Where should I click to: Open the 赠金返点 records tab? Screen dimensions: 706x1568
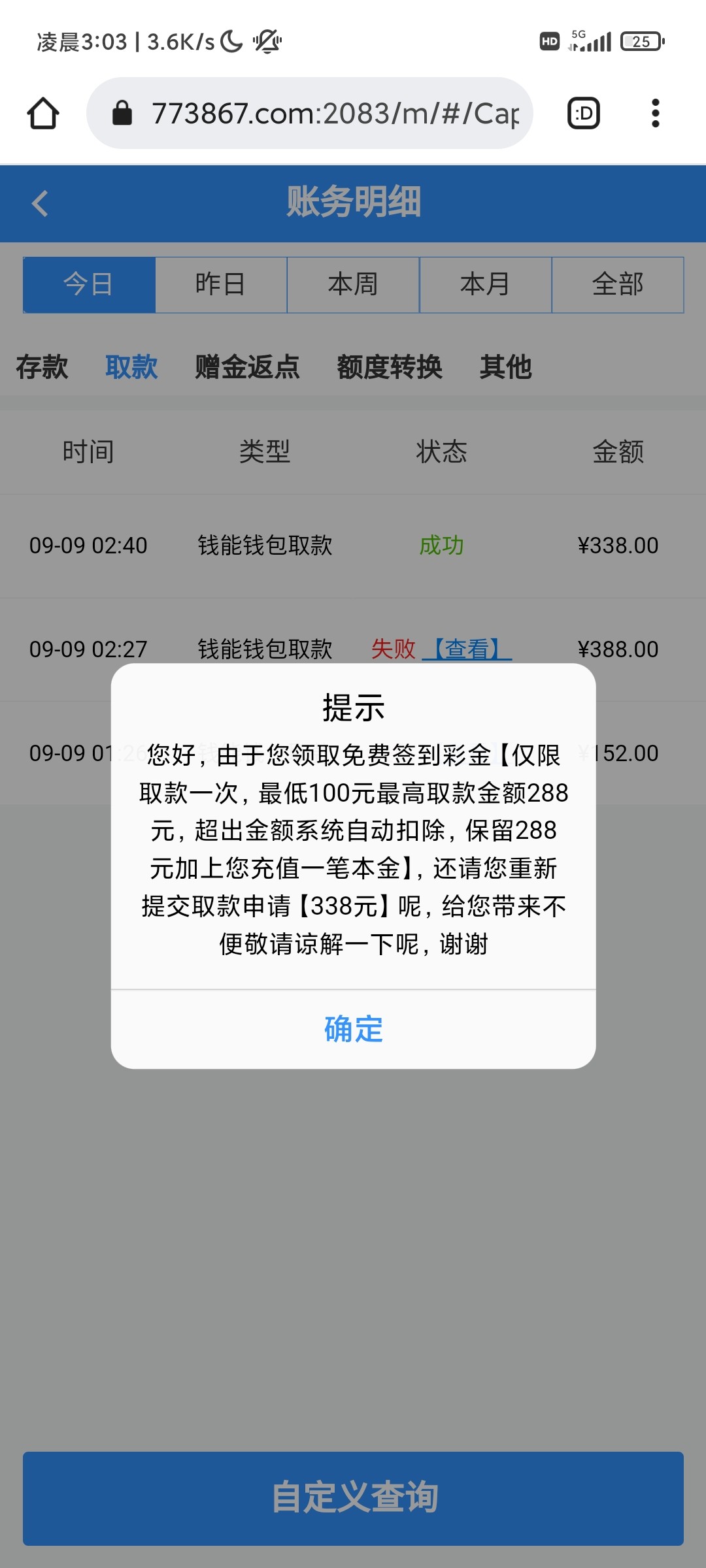[x=247, y=367]
